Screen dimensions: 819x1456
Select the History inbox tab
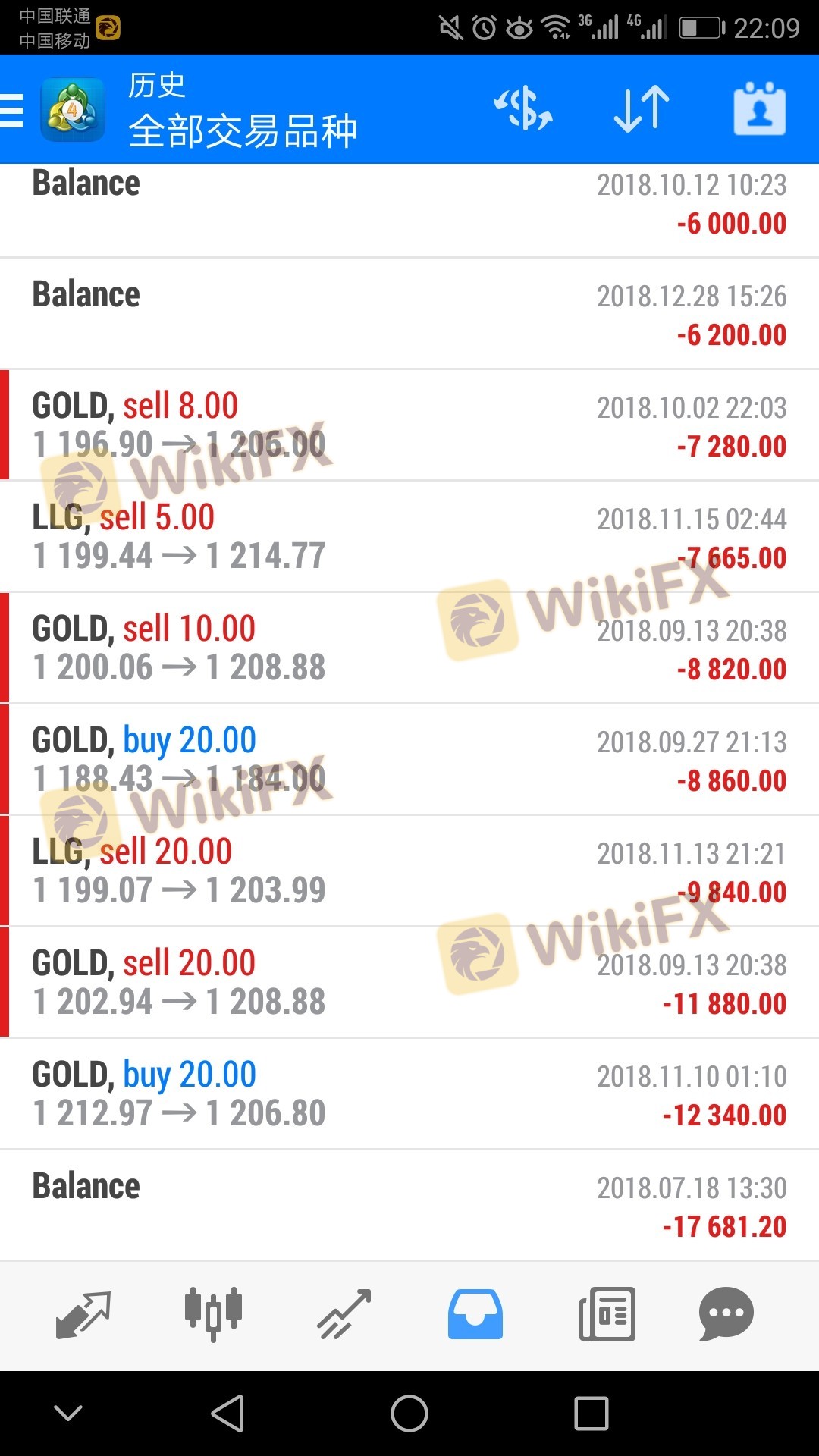[x=475, y=1314]
